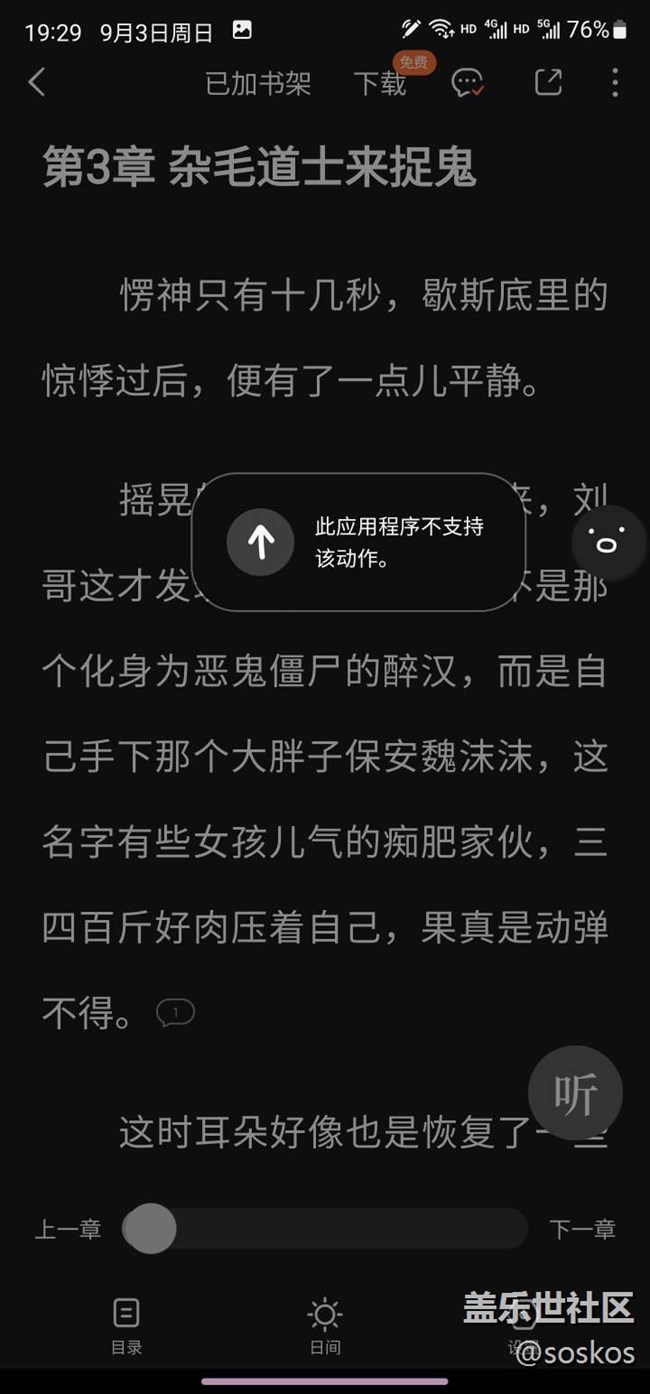Tap the floating face assistant icon
The height and width of the screenshot is (1394, 650).
pos(608,542)
